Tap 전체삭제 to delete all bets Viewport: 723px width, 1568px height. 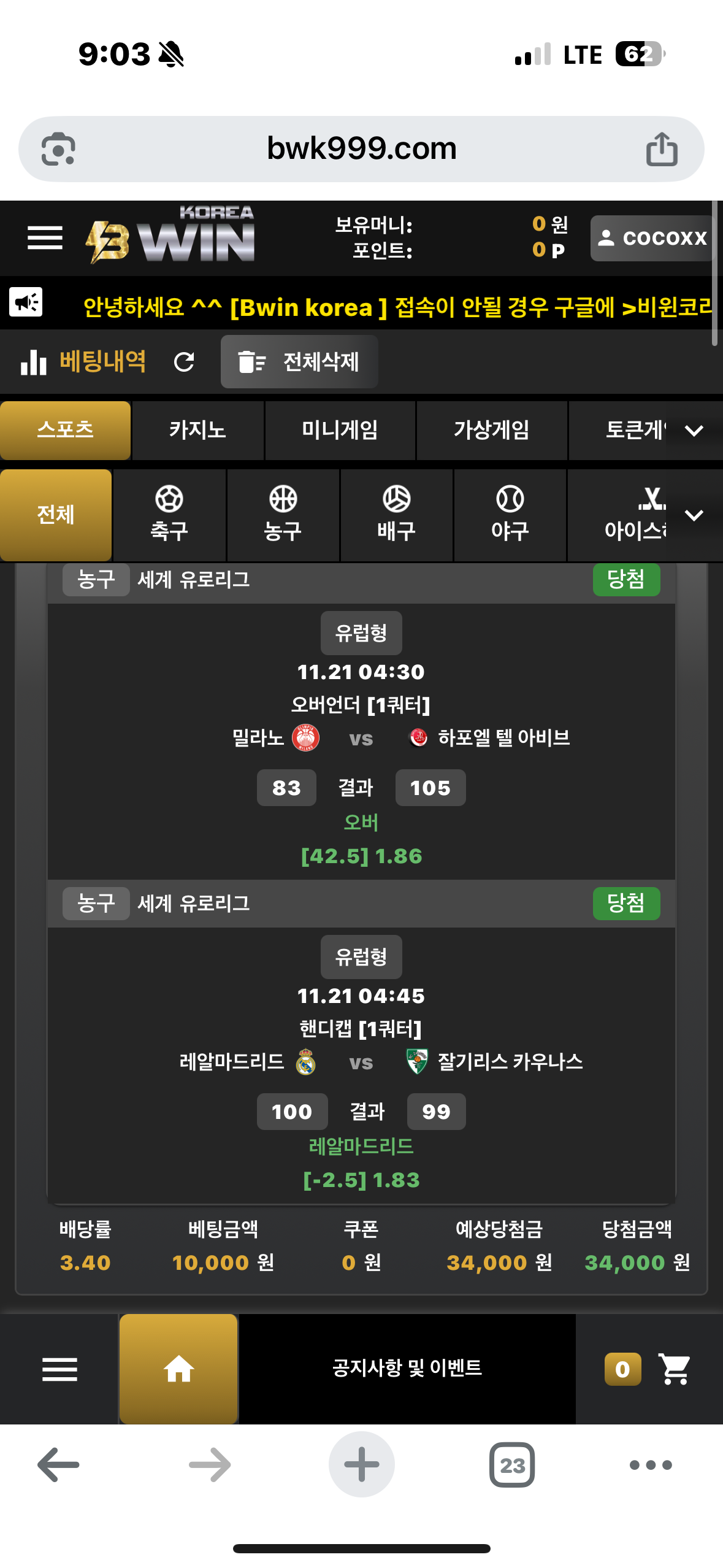[x=299, y=362]
